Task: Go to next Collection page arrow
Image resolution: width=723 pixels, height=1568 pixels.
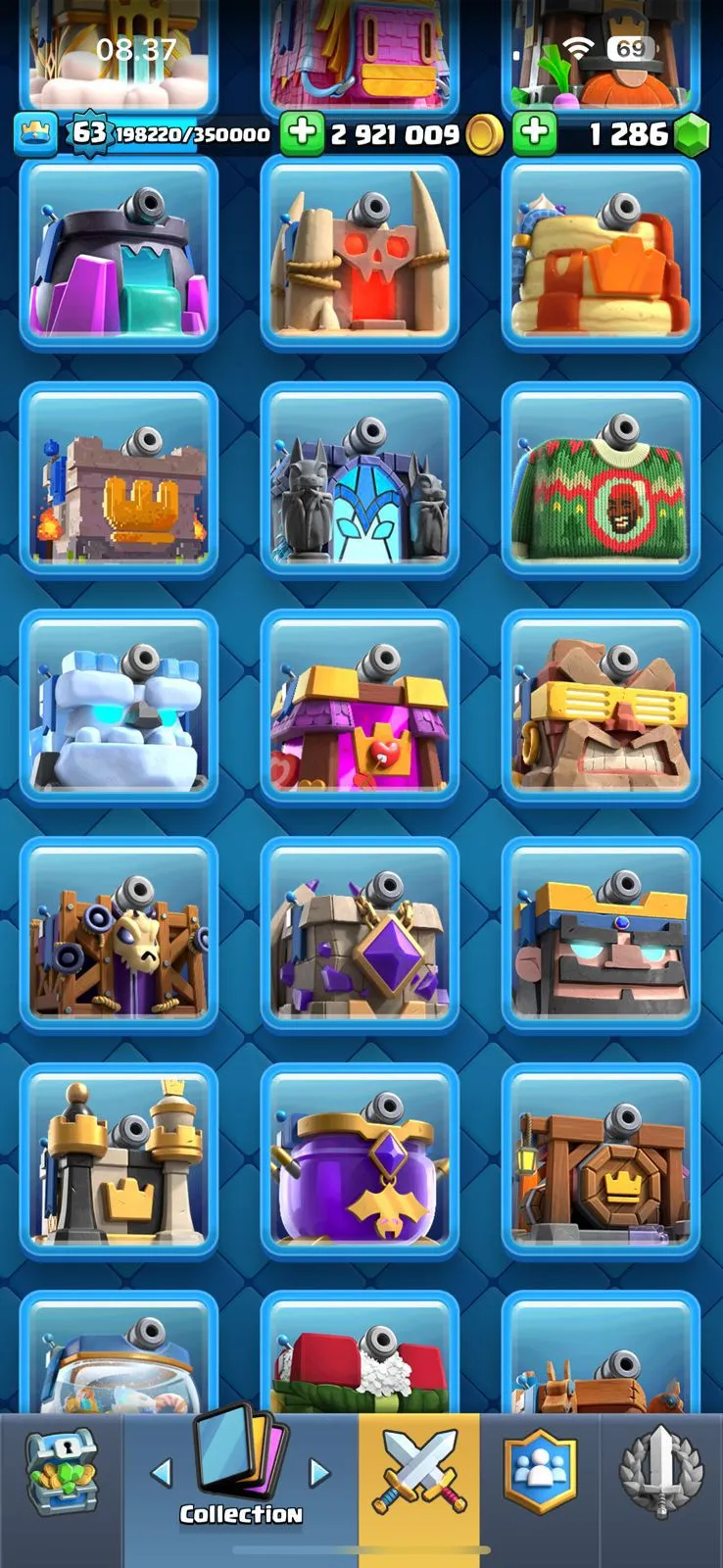Action: tap(319, 1472)
